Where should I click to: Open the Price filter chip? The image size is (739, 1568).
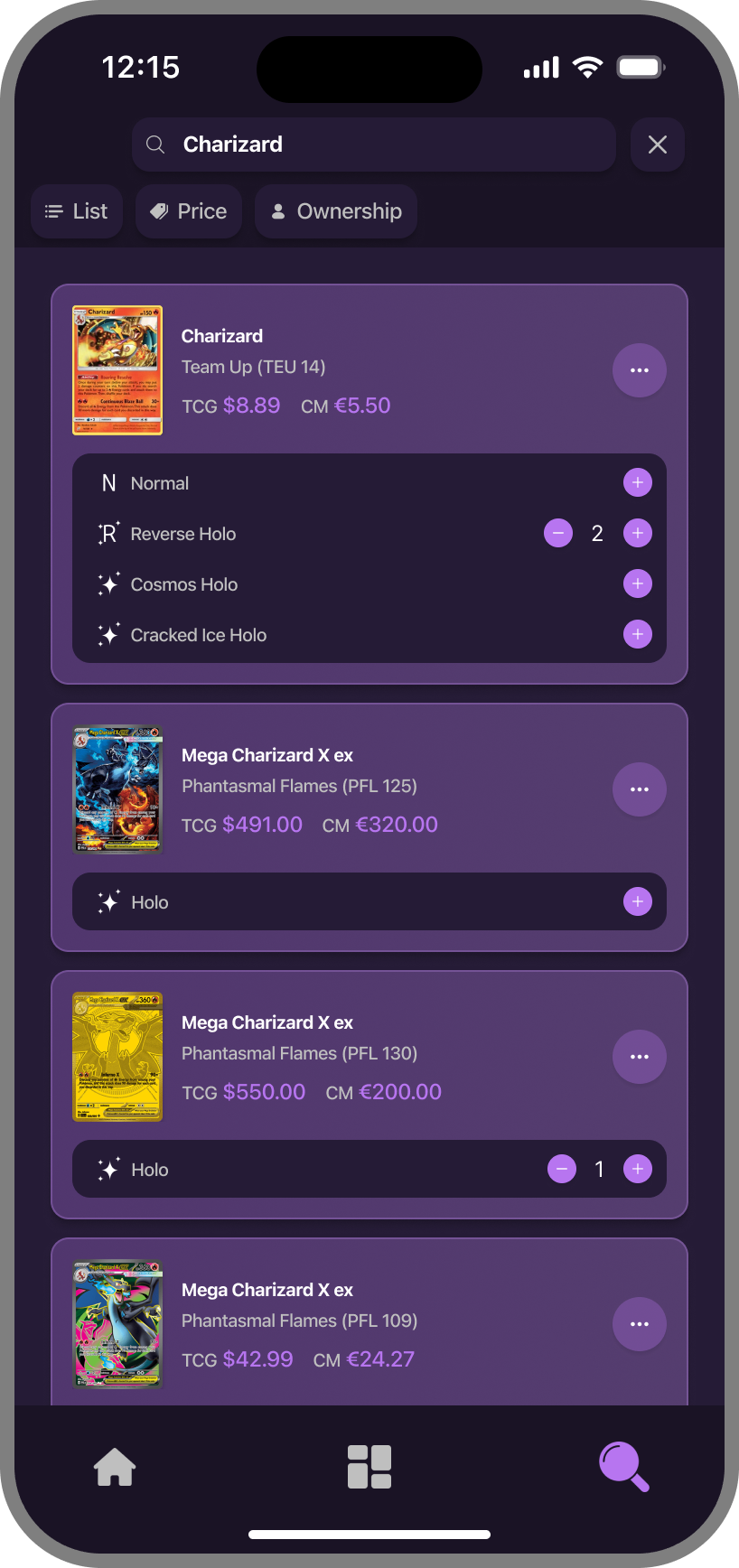pyautogui.click(x=189, y=211)
